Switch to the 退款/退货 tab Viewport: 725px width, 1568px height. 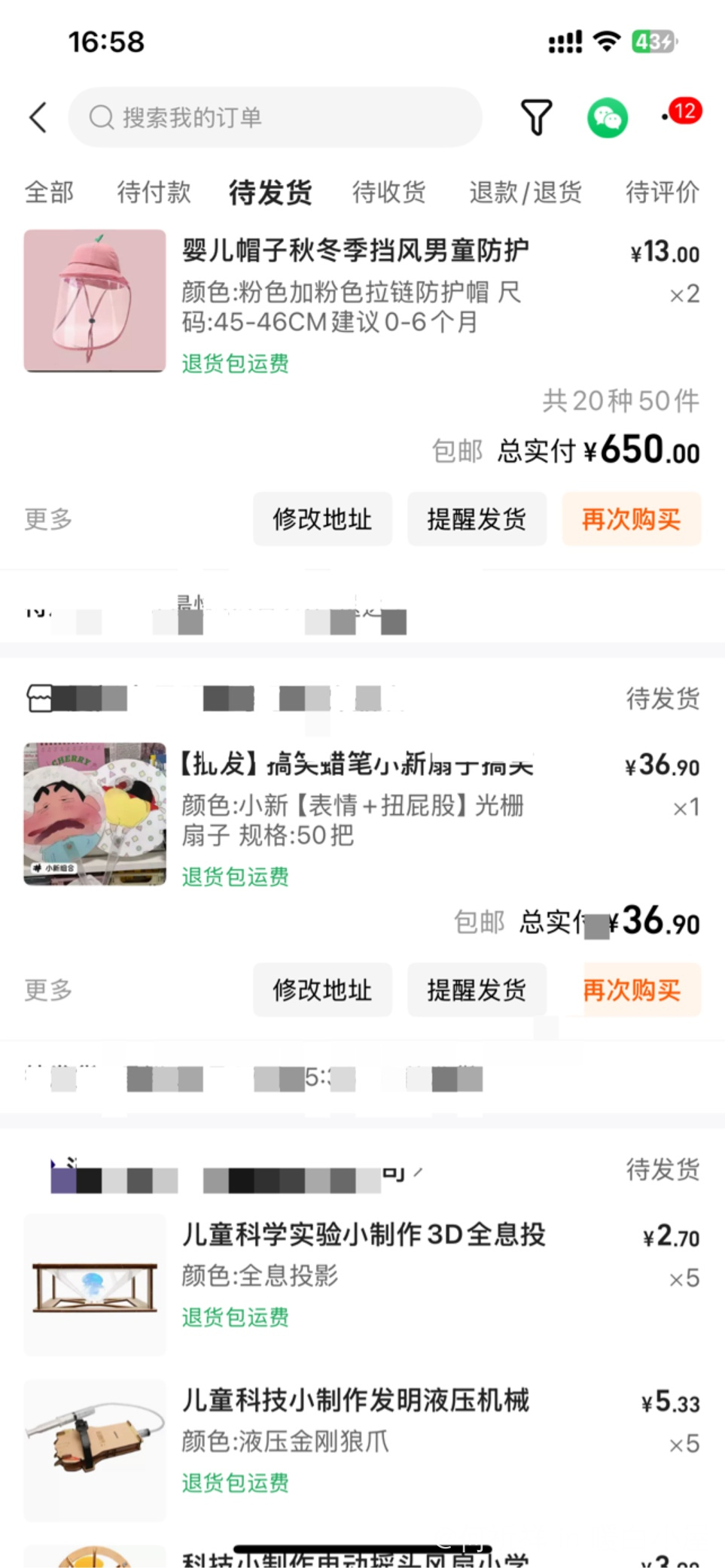pyautogui.click(x=525, y=193)
